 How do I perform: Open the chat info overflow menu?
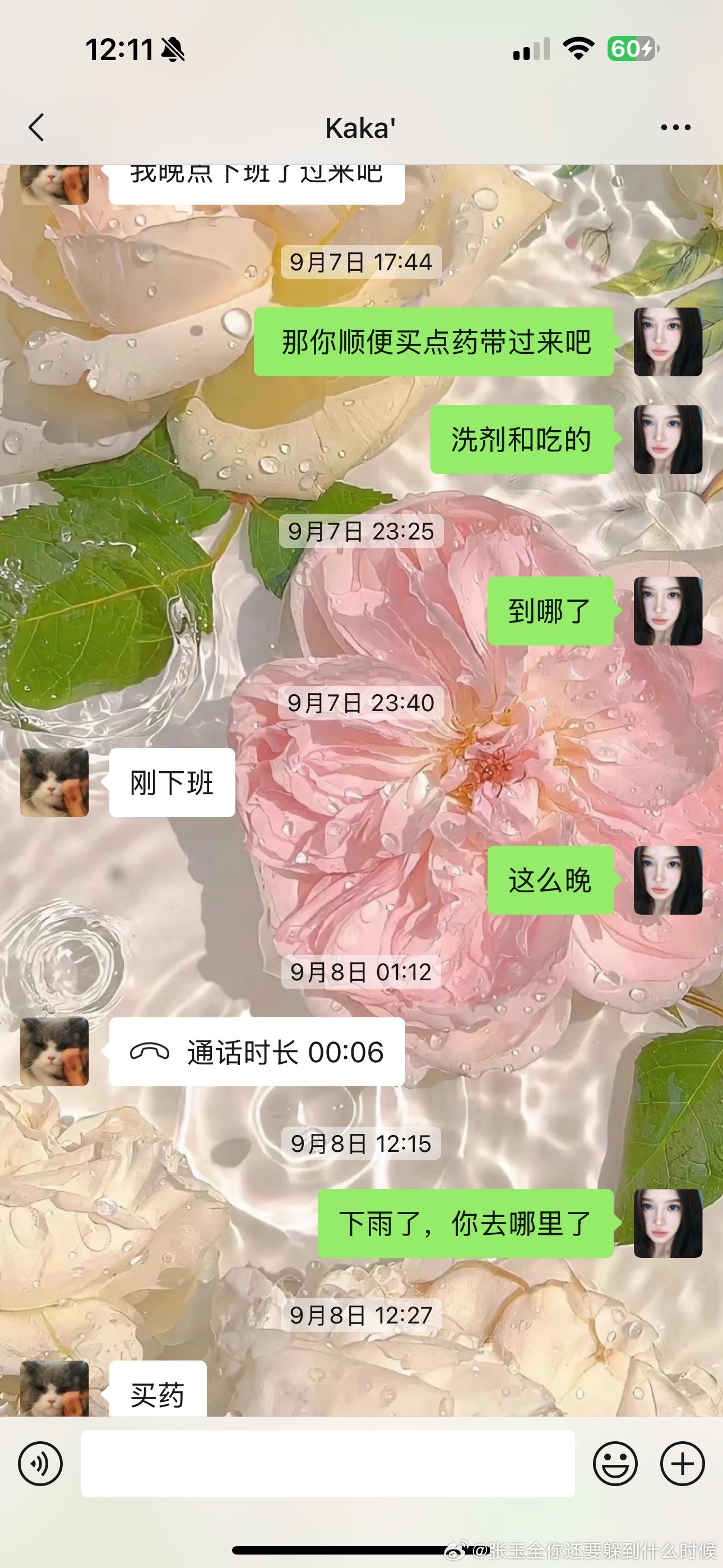tap(675, 127)
